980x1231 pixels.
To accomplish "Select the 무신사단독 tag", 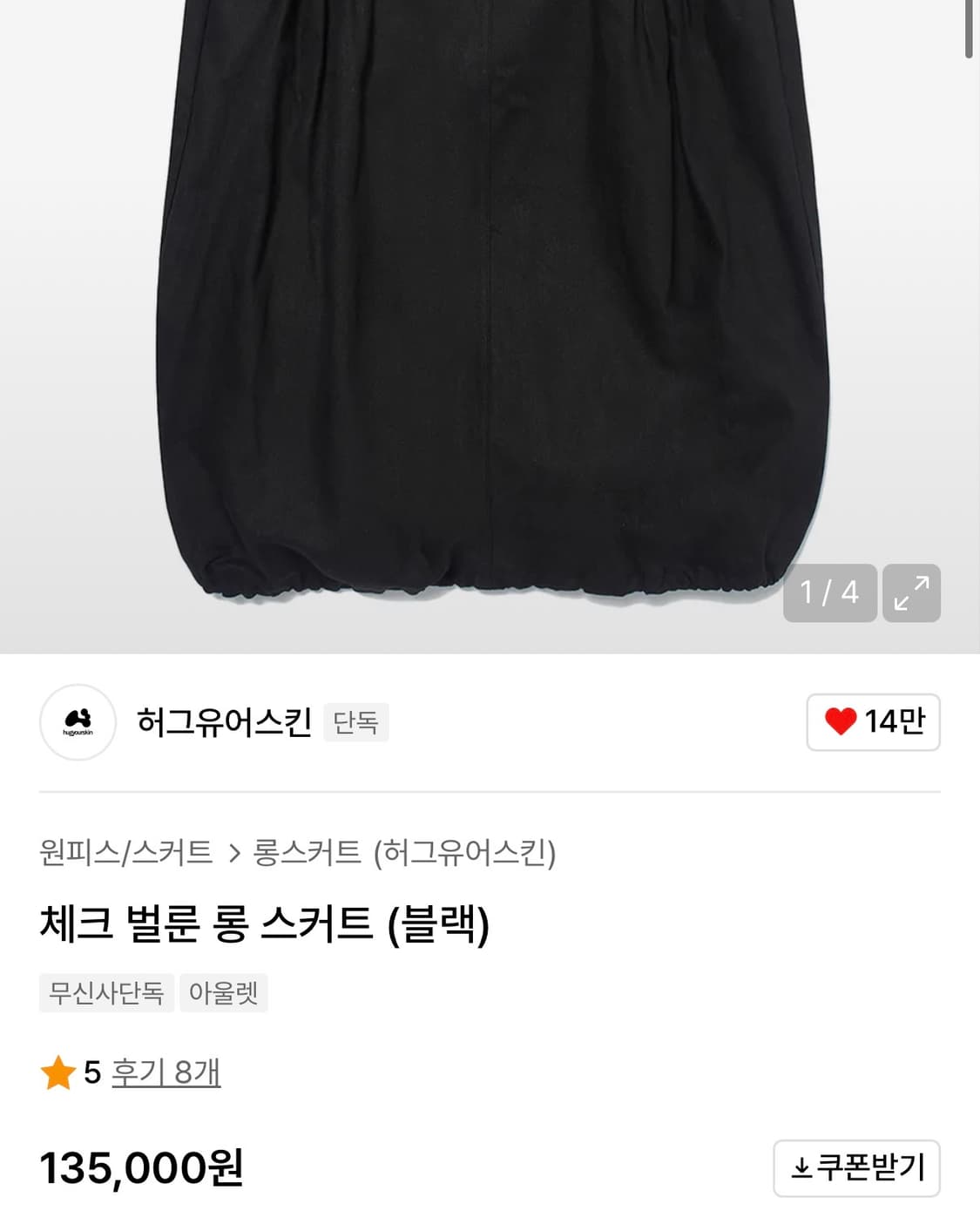I will pyautogui.click(x=105, y=993).
